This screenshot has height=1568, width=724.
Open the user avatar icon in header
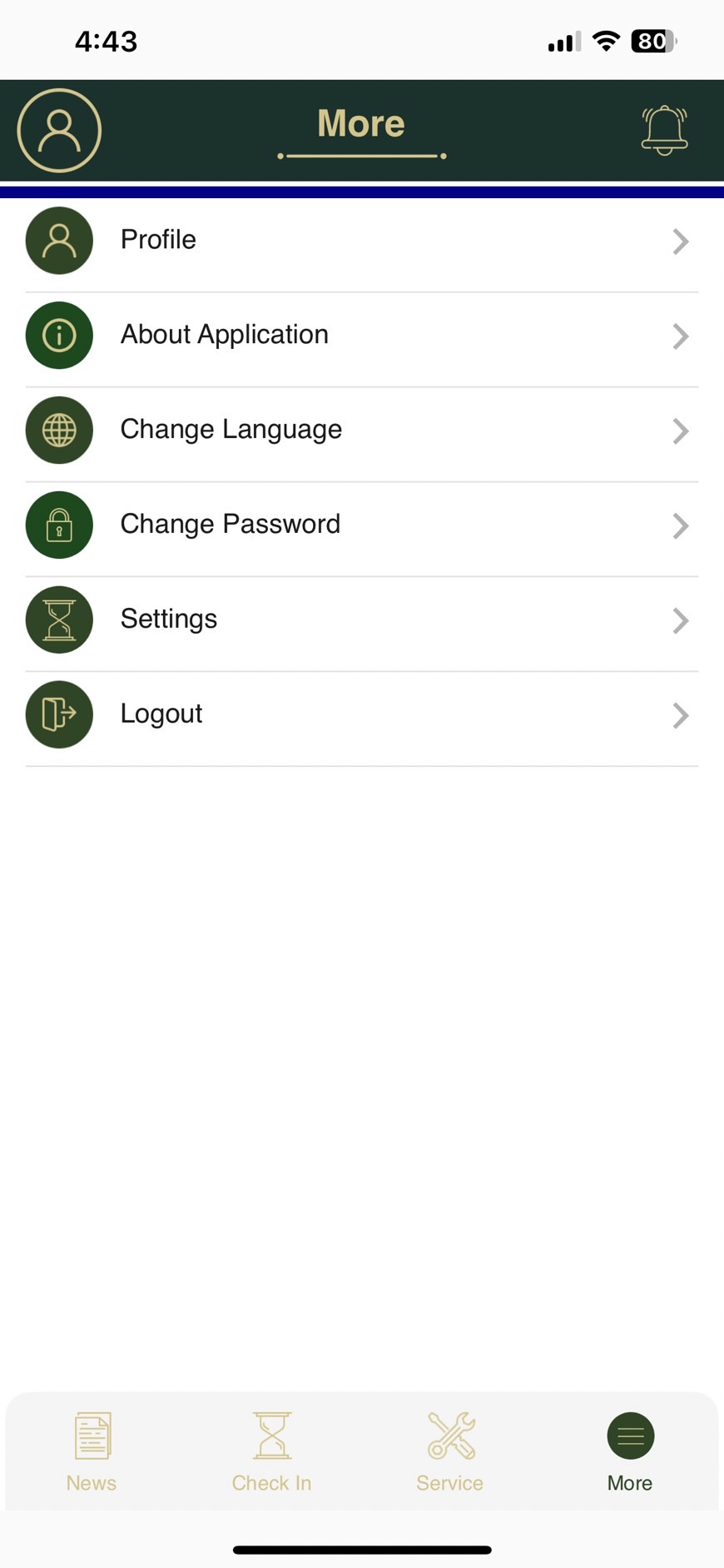point(59,131)
